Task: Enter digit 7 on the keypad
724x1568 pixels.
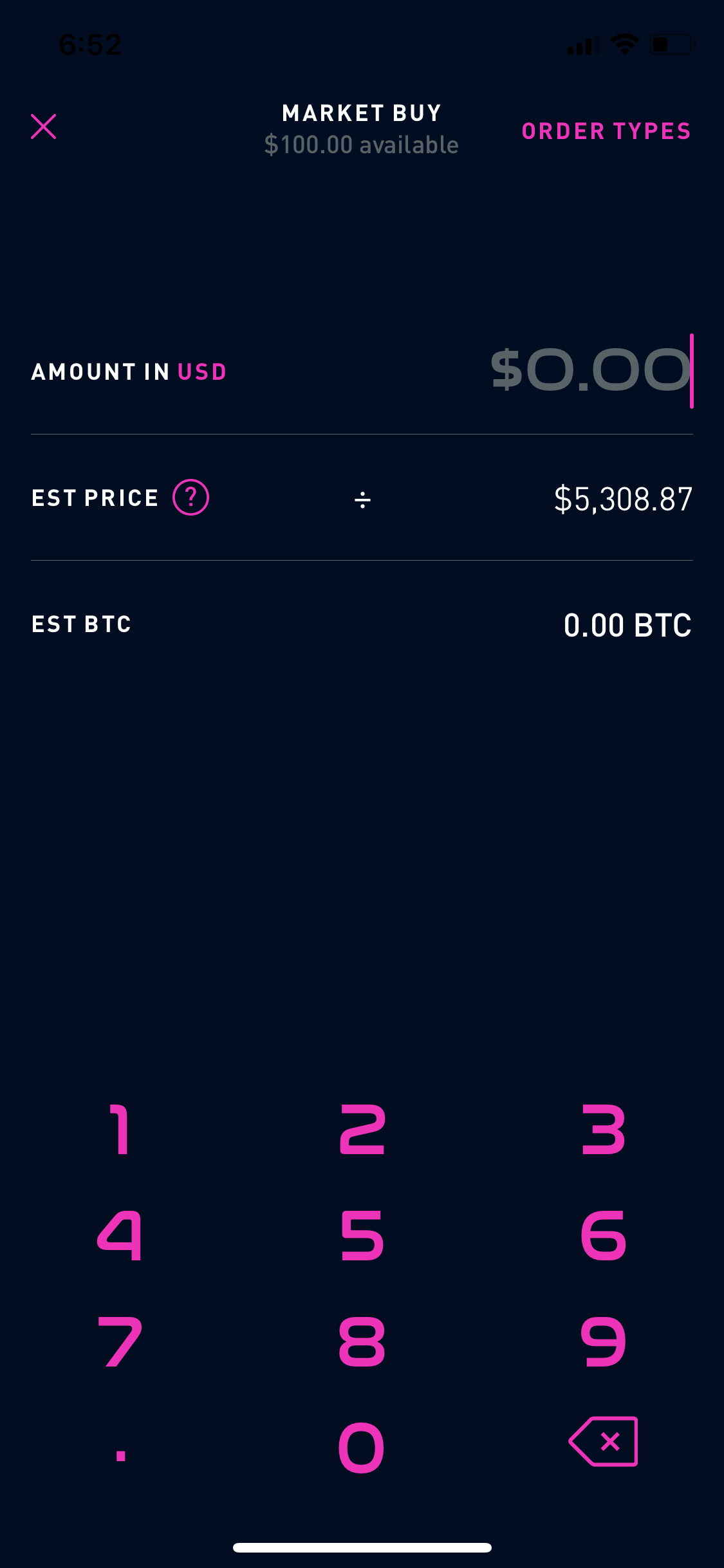Action: point(120,1341)
